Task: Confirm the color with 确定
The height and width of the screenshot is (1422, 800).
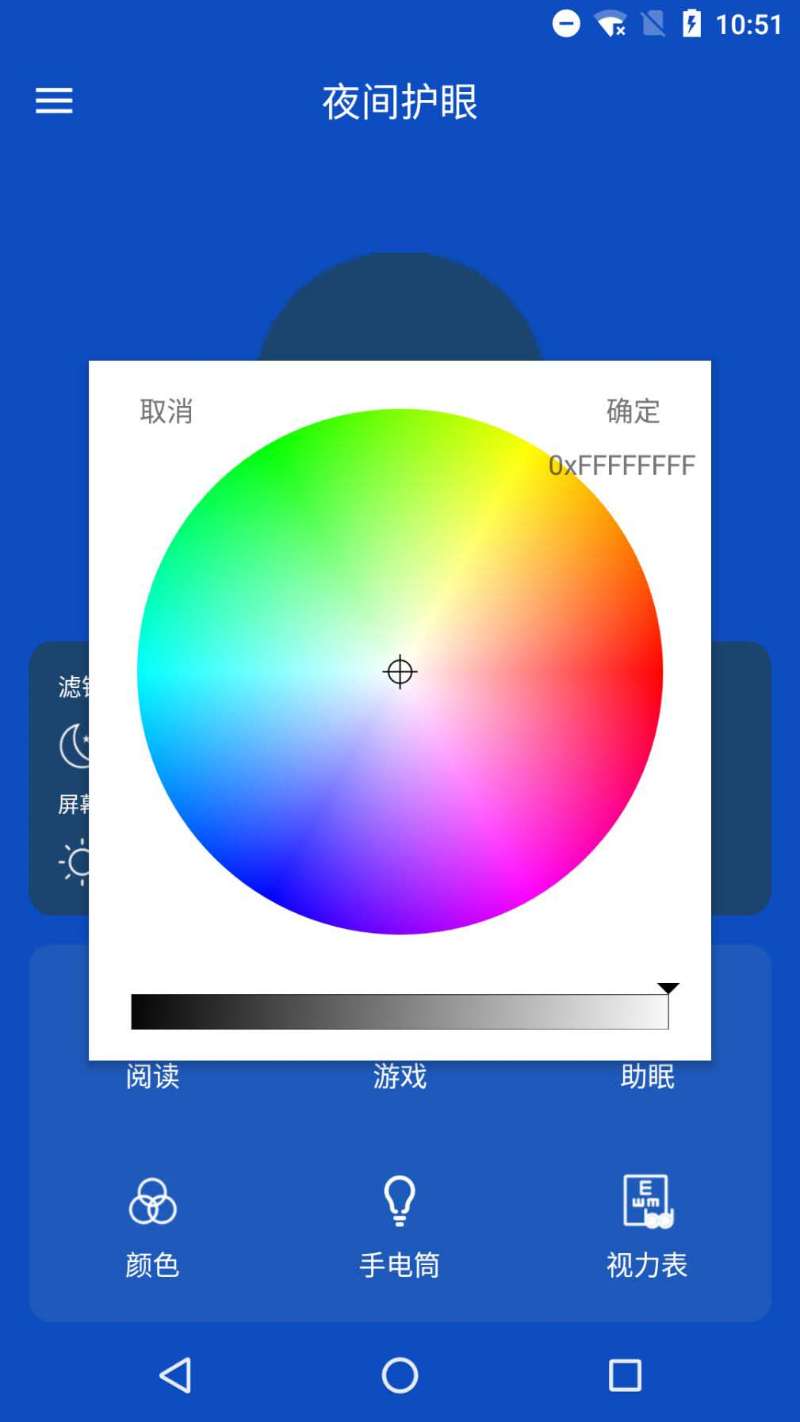Action: (633, 411)
